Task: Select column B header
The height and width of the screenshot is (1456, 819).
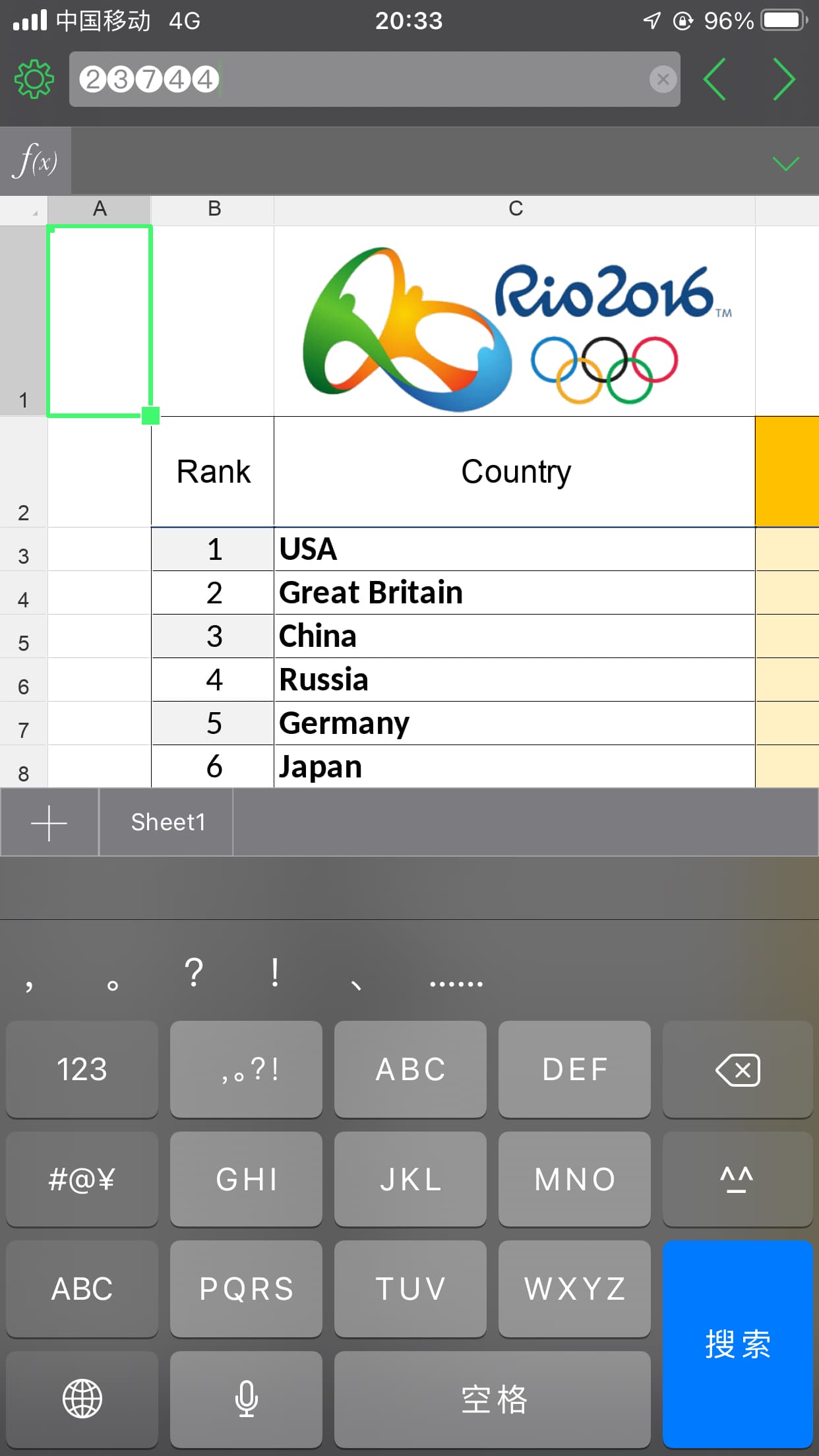Action: click(x=214, y=209)
